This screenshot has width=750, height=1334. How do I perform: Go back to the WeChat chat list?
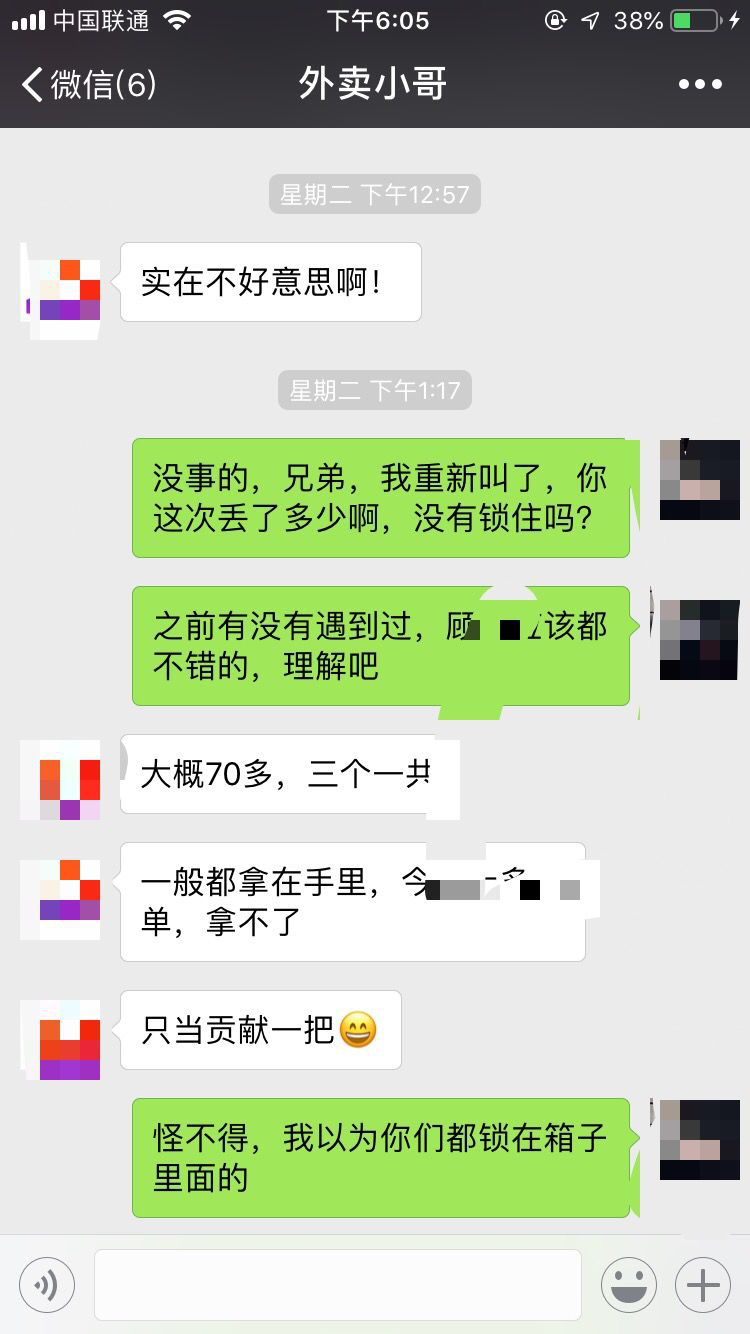[88, 85]
